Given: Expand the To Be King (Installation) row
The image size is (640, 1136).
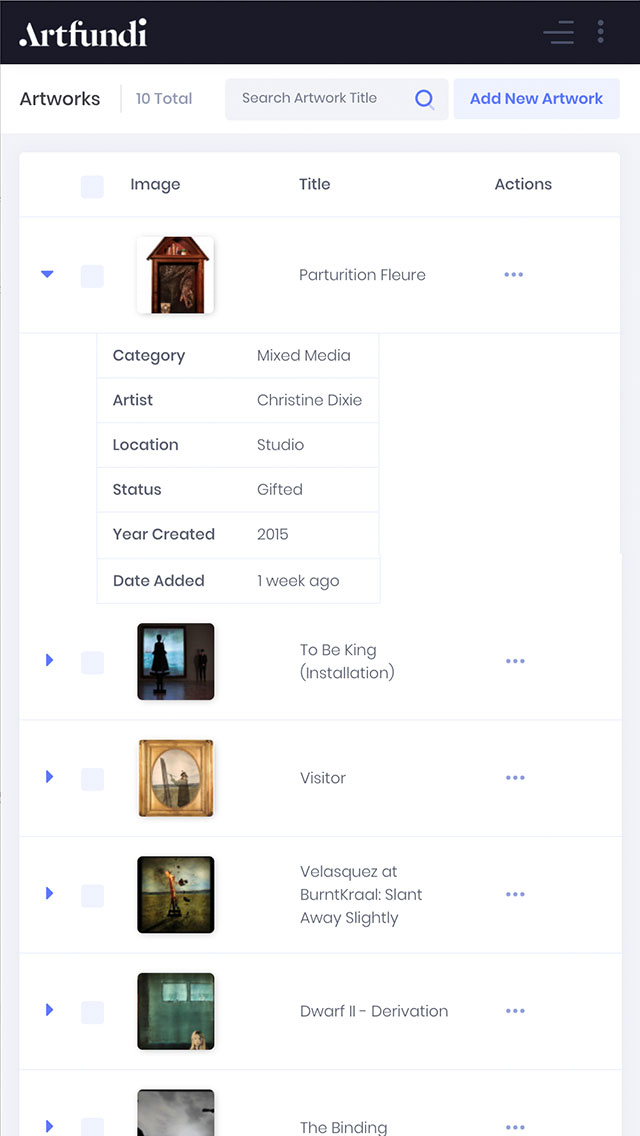Looking at the screenshot, I should coord(49,660).
